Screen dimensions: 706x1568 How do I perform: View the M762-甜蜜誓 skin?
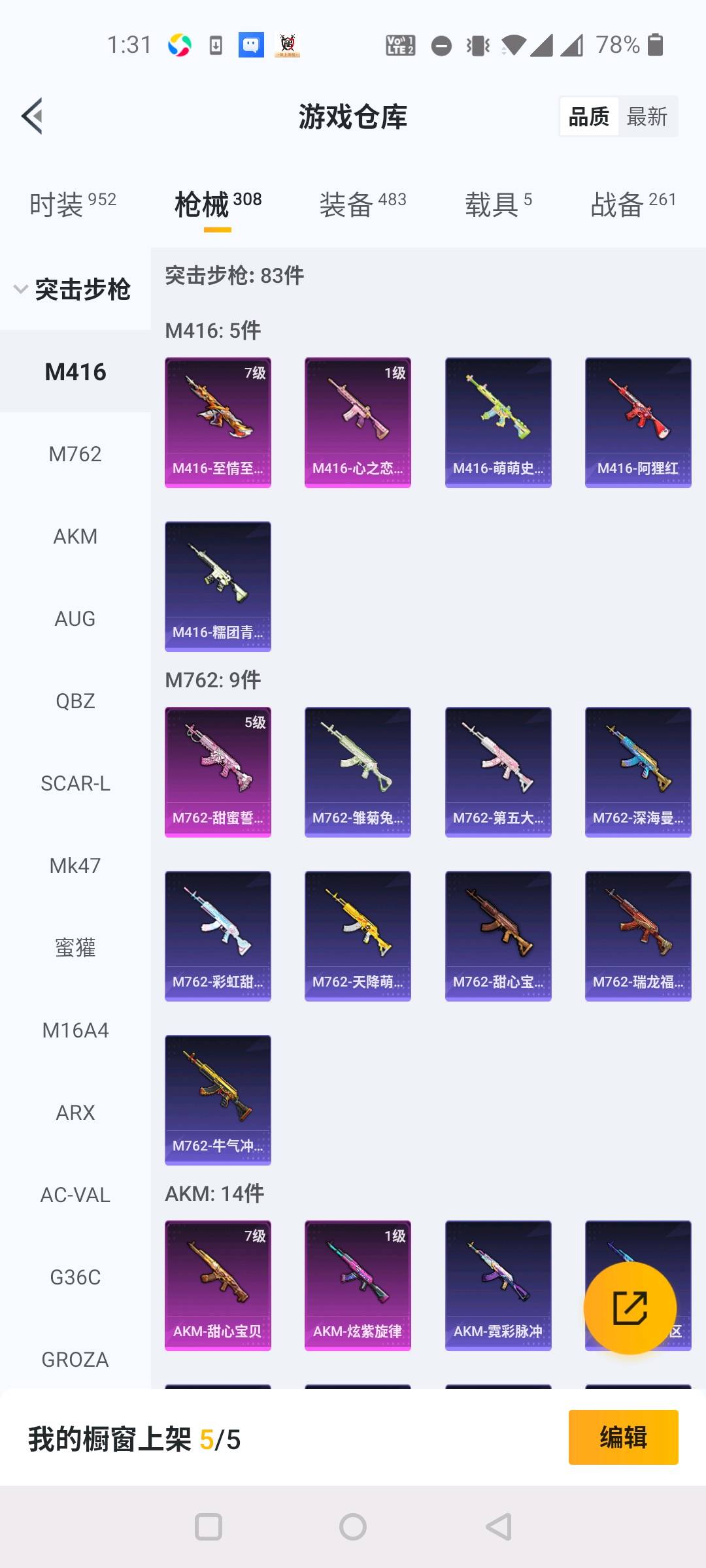click(x=218, y=772)
